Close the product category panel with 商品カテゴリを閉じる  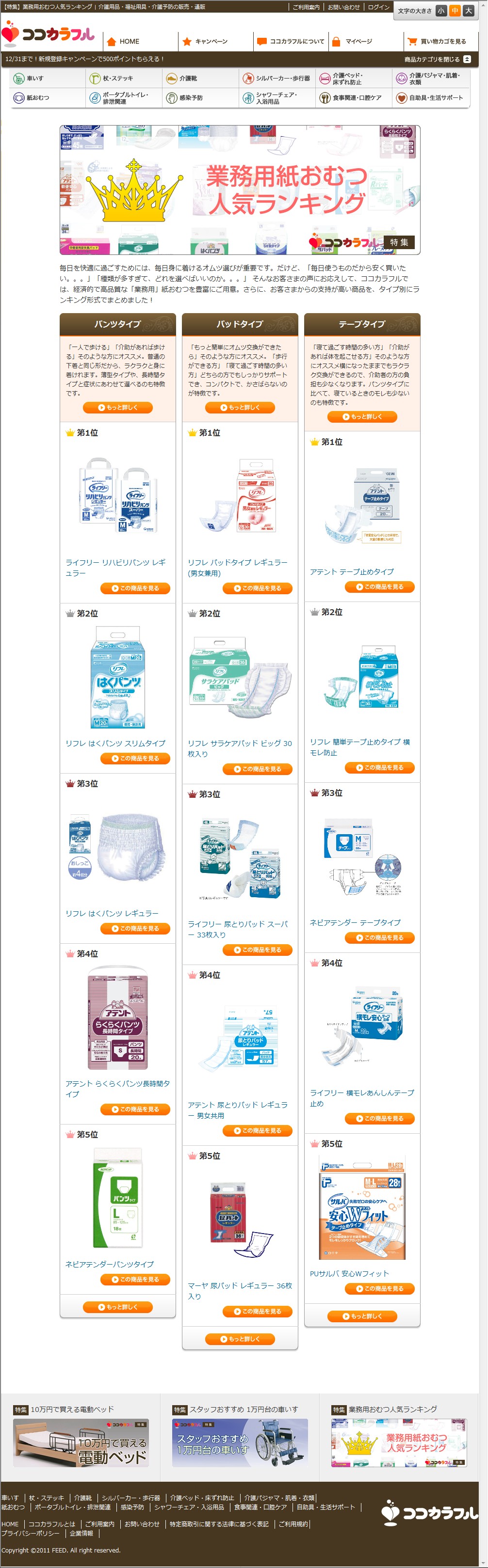[437, 59]
